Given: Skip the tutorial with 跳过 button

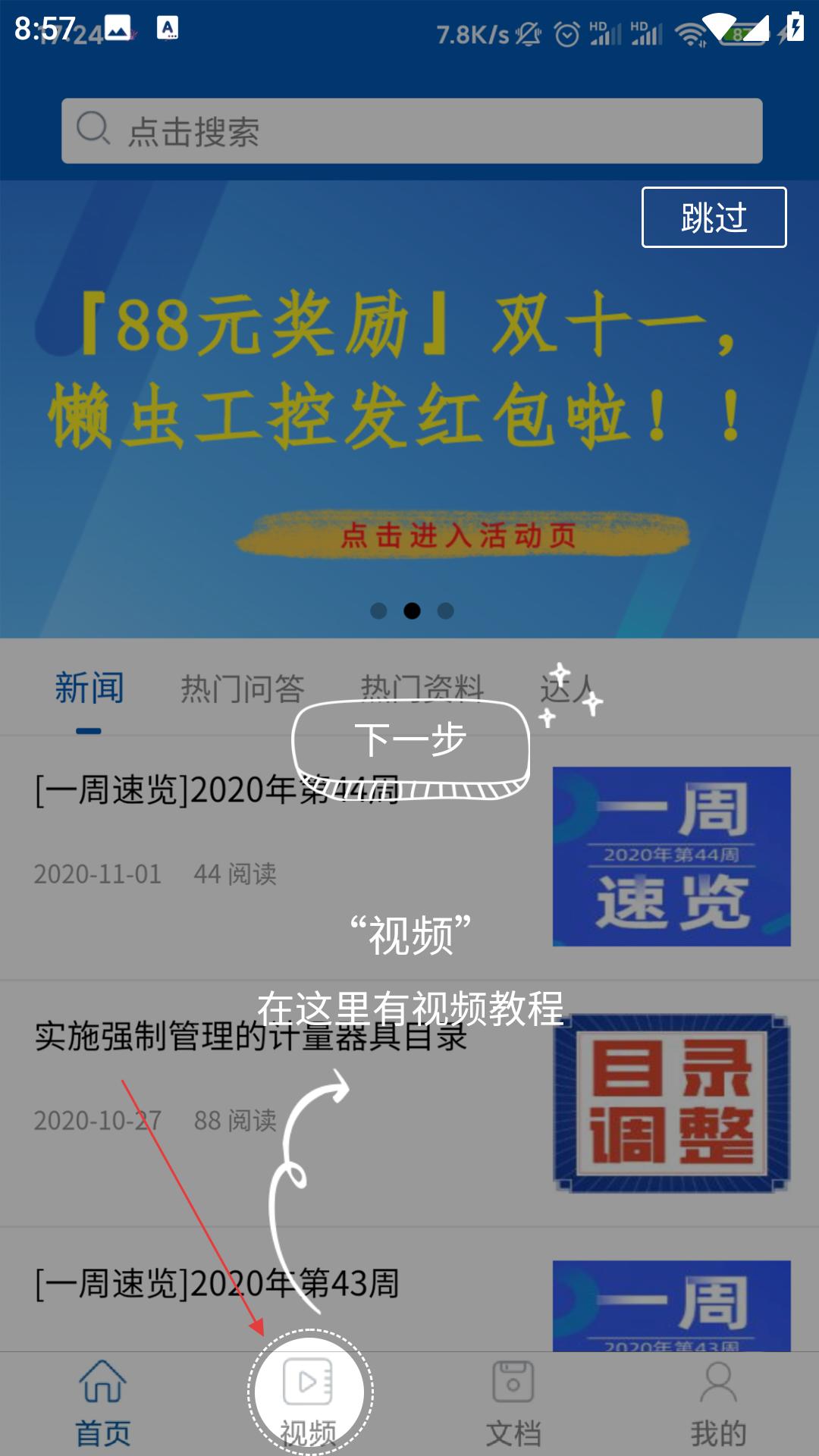Looking at the screenshot, I should [x=714, y=217].
